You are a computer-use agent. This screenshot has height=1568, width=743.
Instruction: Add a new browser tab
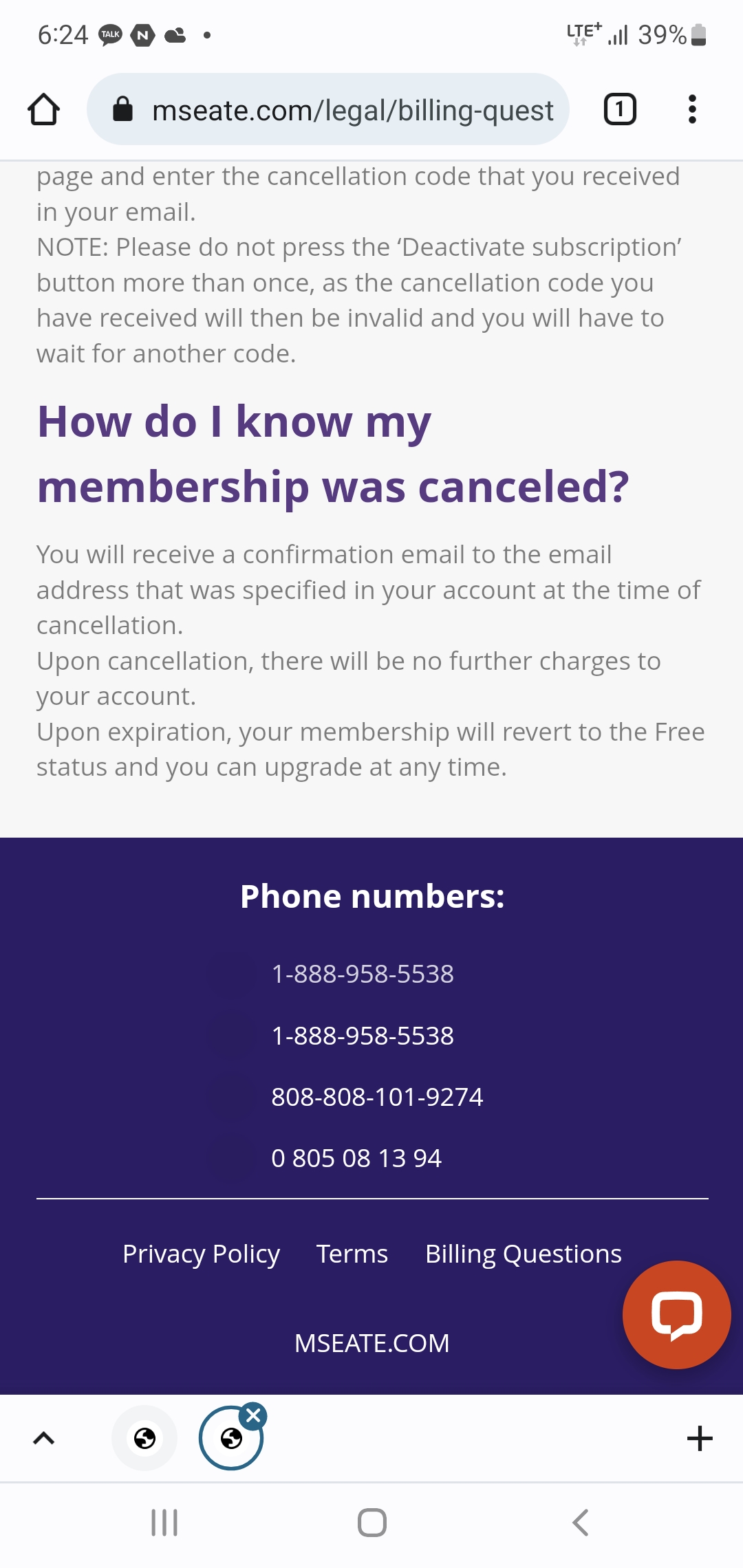coord(700,1438)
